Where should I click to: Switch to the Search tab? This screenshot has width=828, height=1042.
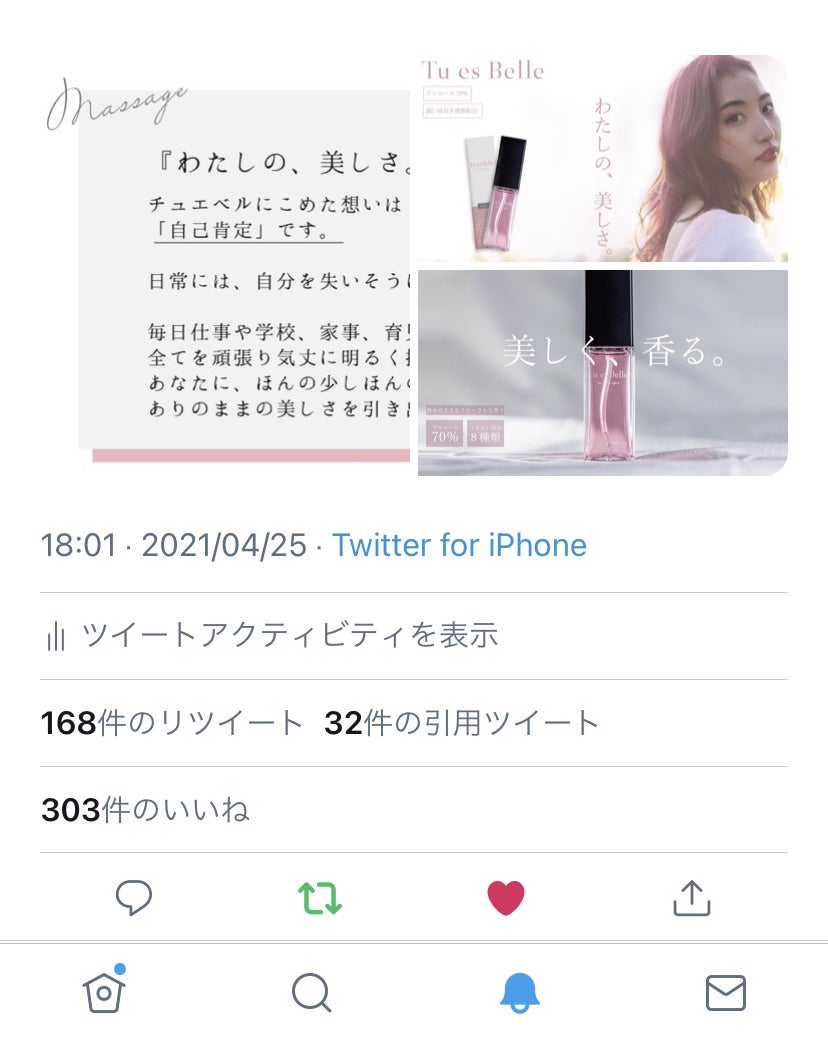tap(311, 993)
